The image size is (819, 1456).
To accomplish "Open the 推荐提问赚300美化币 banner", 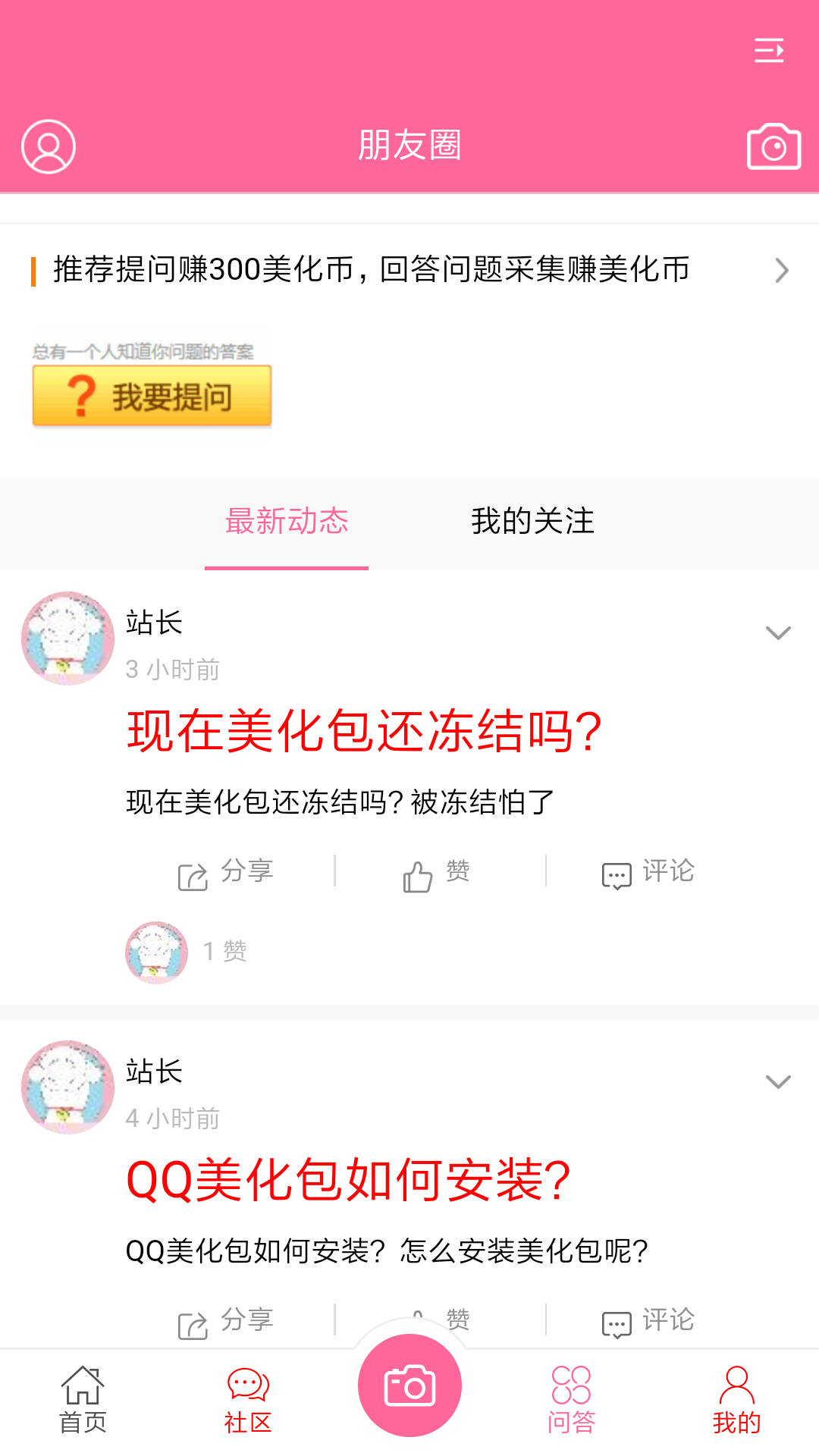I will [409, 270].
